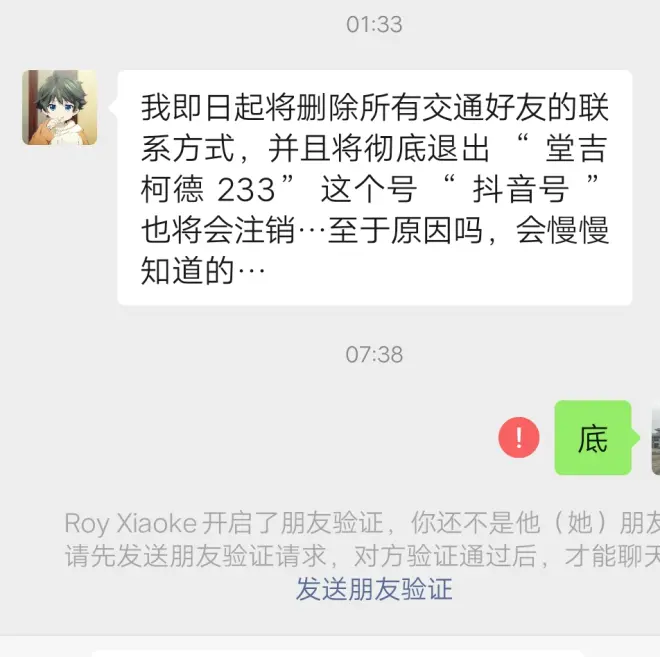Tap the red failed-message resend icon
The height and width of the screenshot is (657, 660).
click(x=518, y=437)
